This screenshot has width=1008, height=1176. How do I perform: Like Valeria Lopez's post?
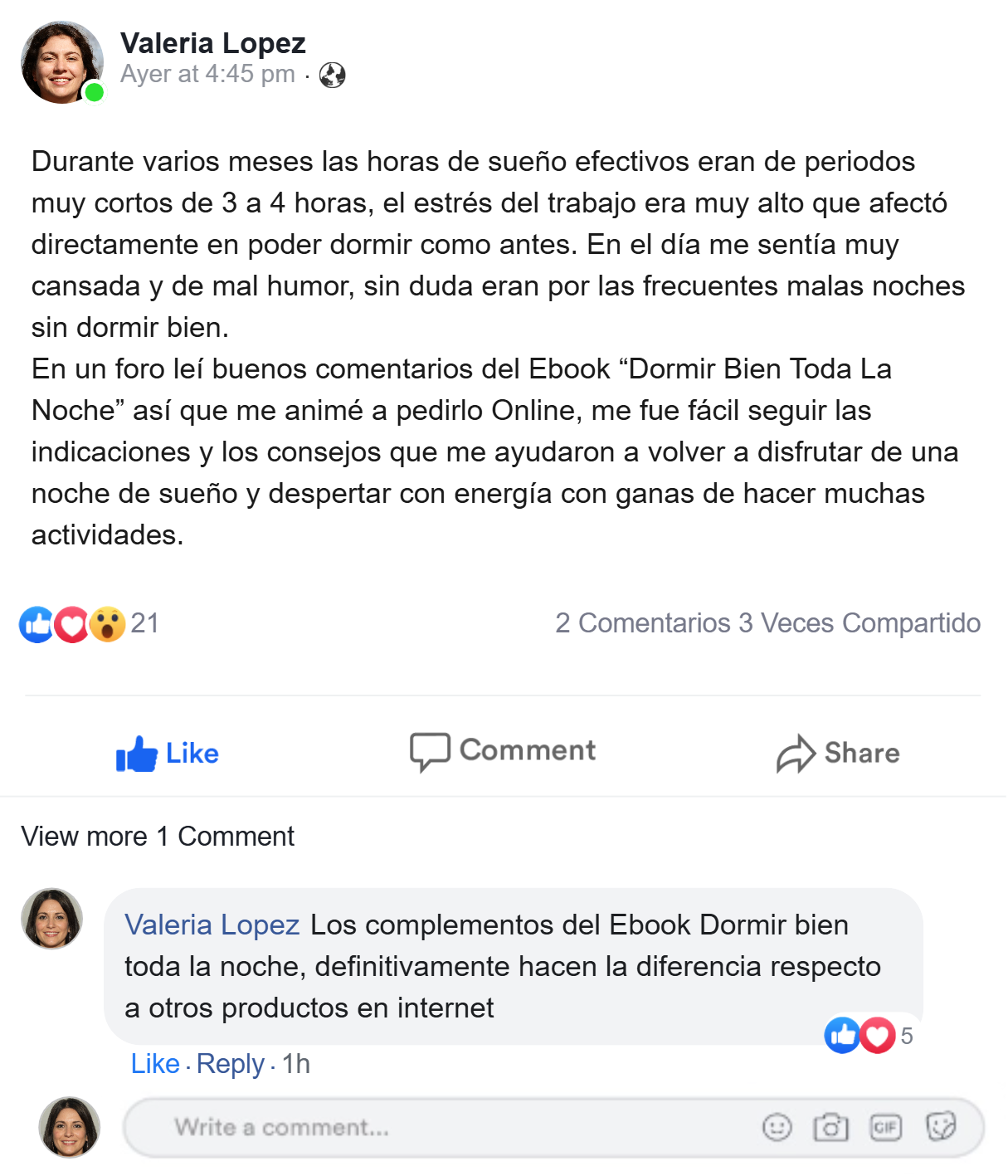(x=168, y=754)
